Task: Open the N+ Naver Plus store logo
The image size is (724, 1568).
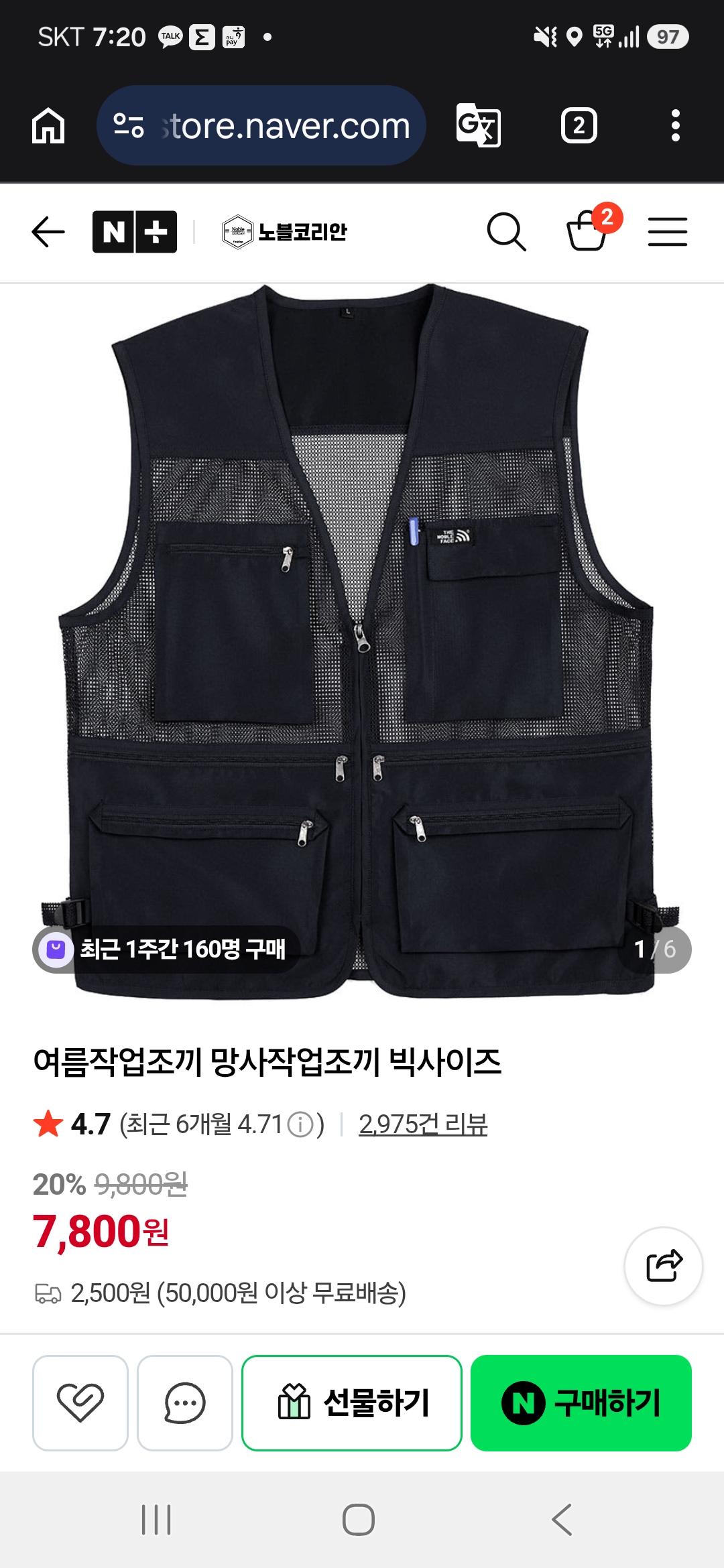Action: tap(135, 232)
